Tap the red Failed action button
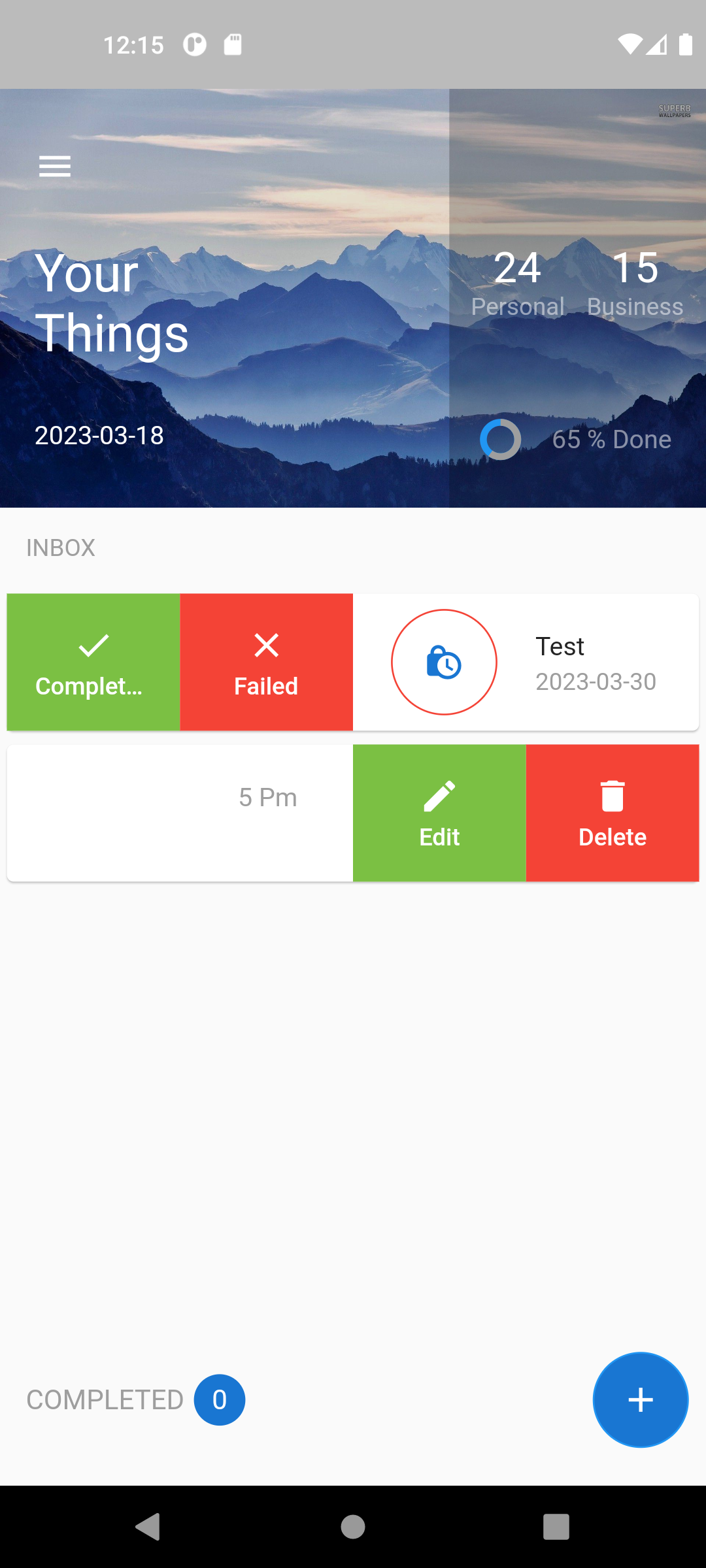The width and height of the screenshot is (706, 1568). pyautogui.click(x=266, y=661)
